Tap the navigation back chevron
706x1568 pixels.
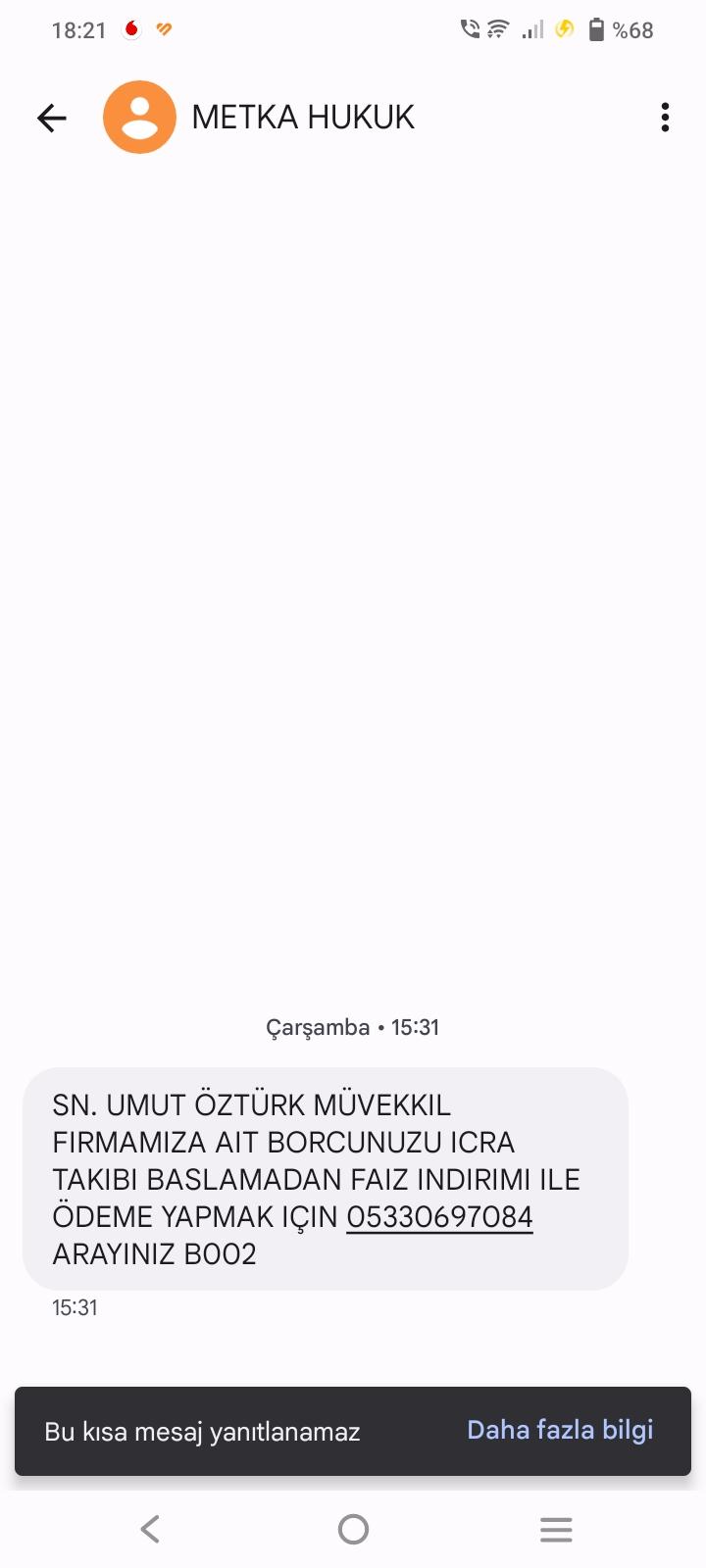(x=149, y=1528)
